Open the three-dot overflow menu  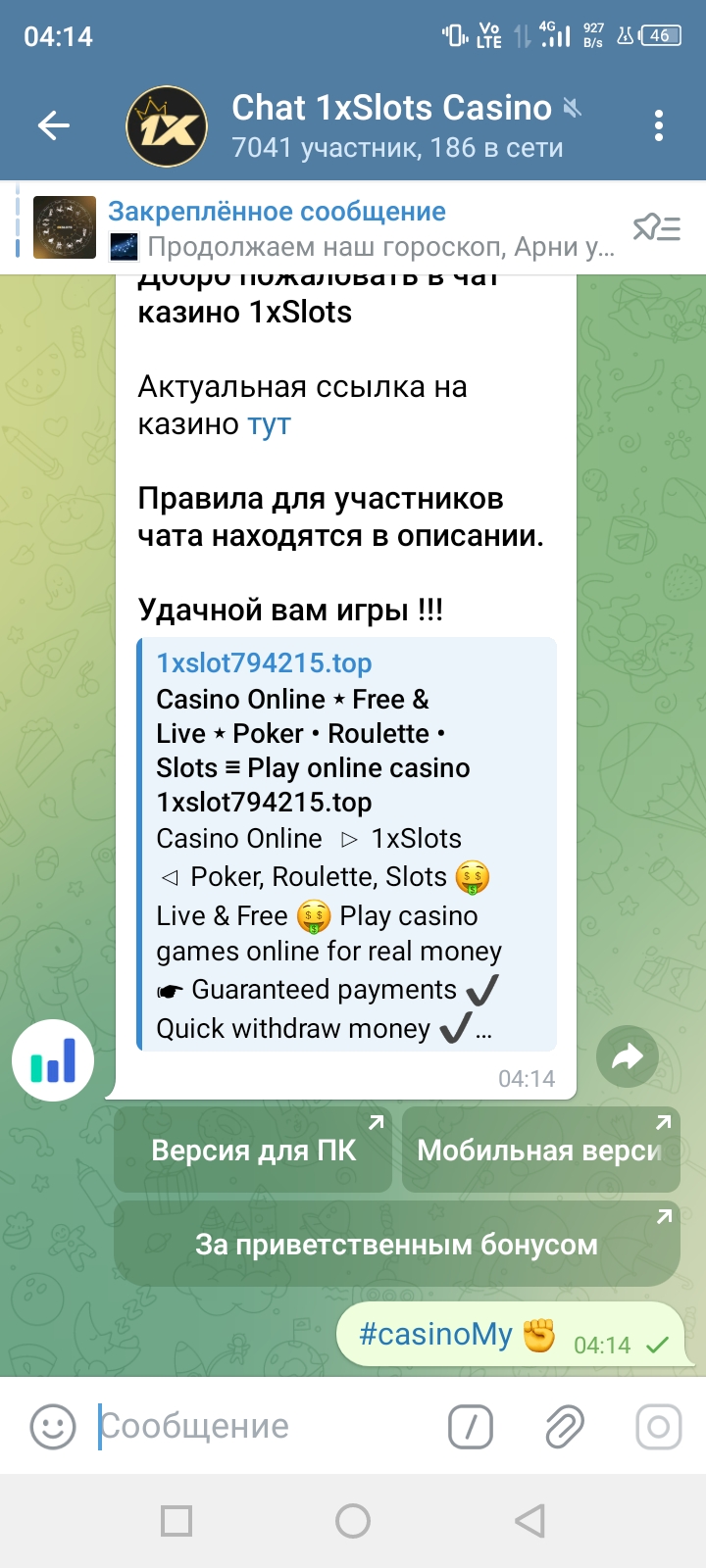click(658, 125)
